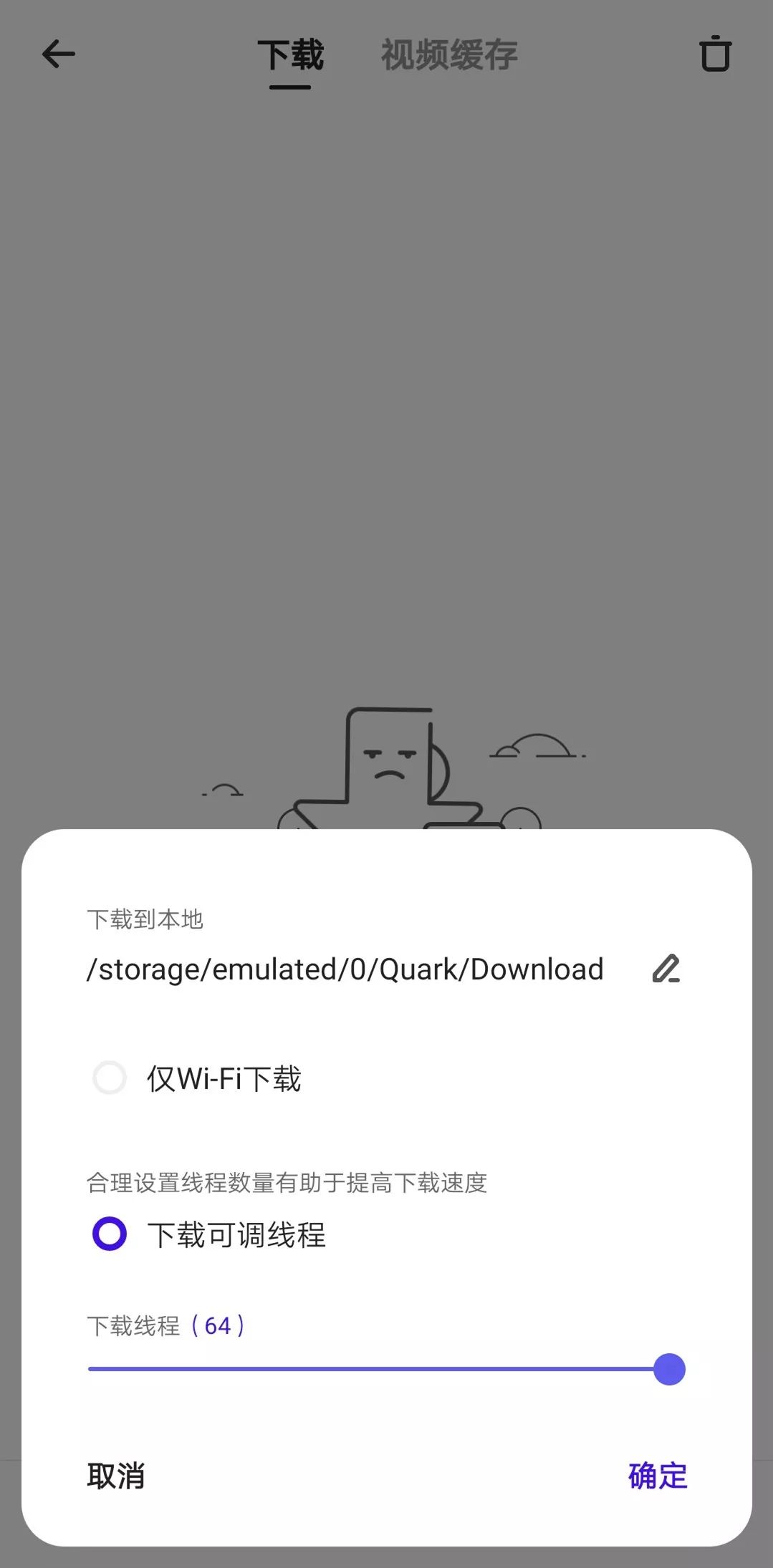The image size is (773, 1568).
Task: Open the trash delete icon
Action: point(714,54)
